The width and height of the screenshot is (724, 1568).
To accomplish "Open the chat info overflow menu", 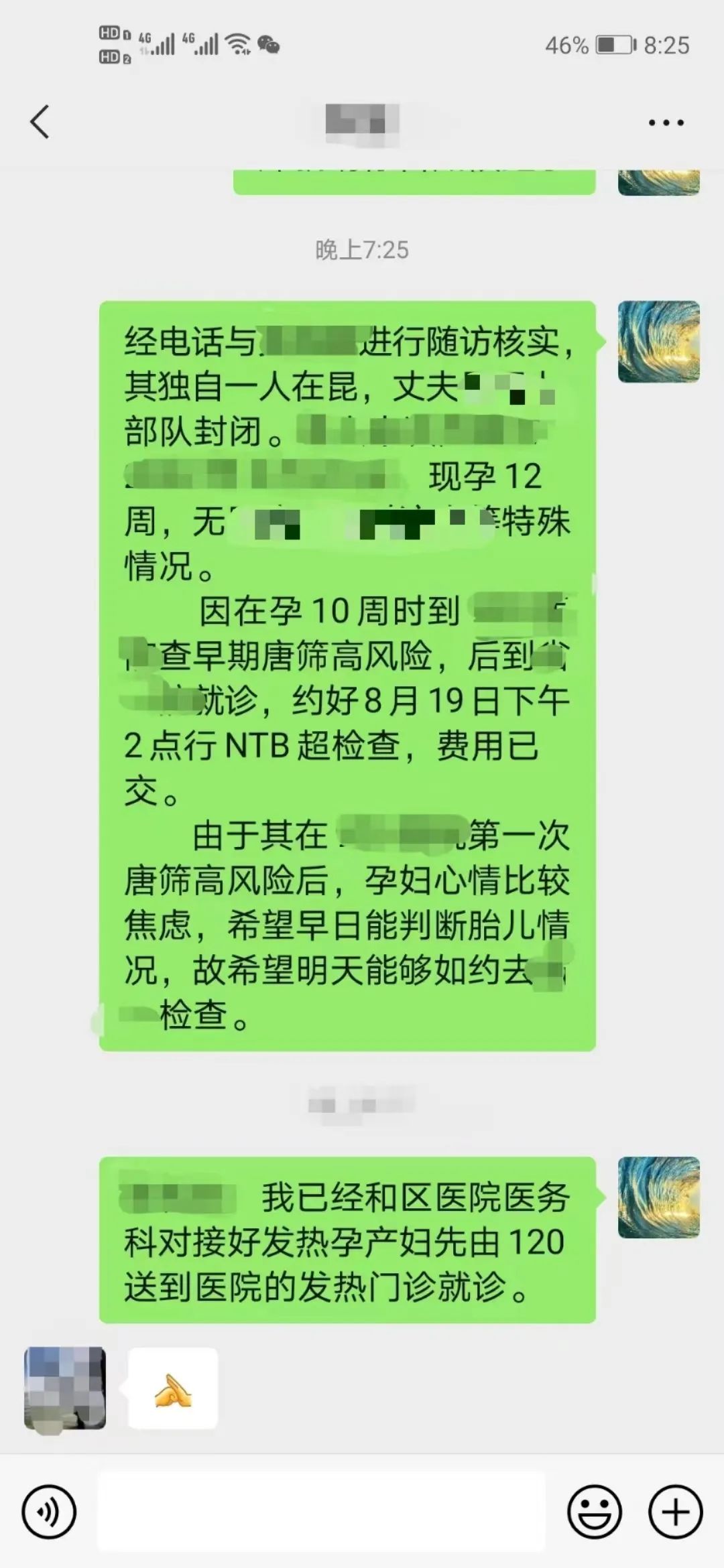I will tap(666, 123).
